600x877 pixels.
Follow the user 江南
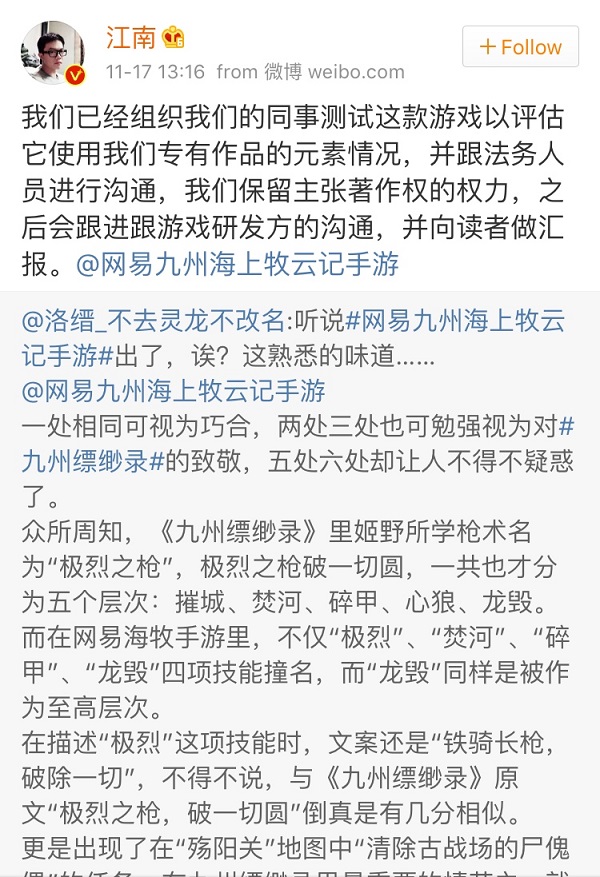(520, 47)
